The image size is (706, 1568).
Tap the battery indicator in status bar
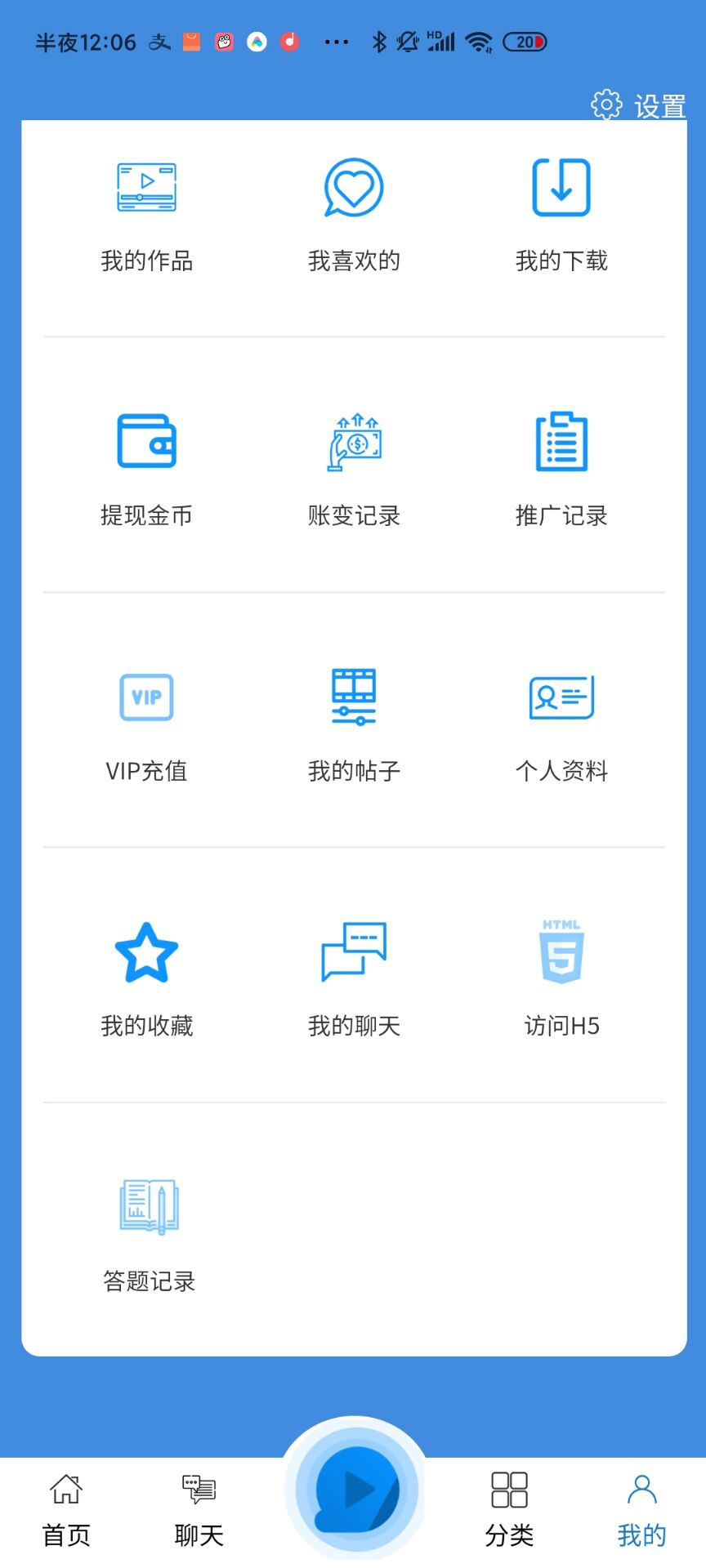525,42
